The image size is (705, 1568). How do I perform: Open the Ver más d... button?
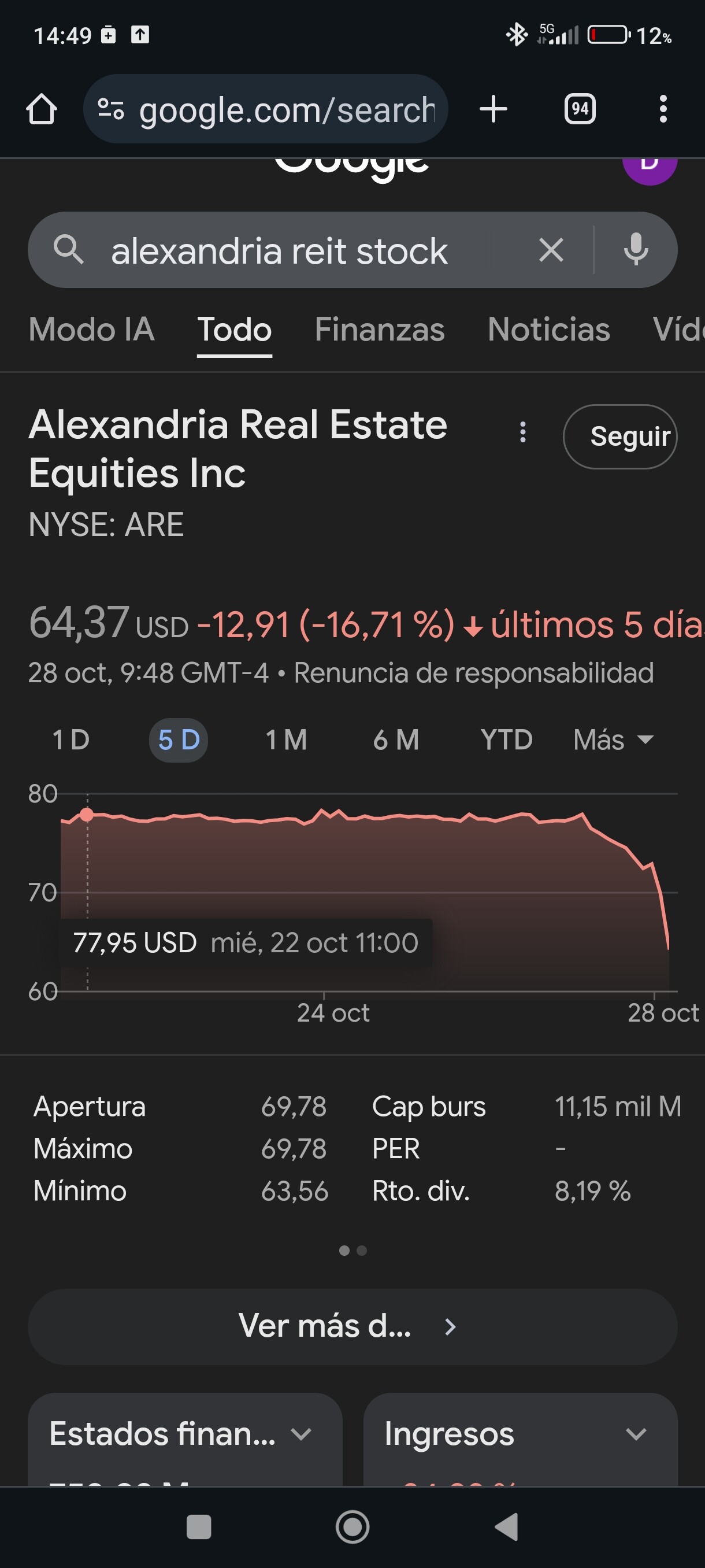point(352,1326)
